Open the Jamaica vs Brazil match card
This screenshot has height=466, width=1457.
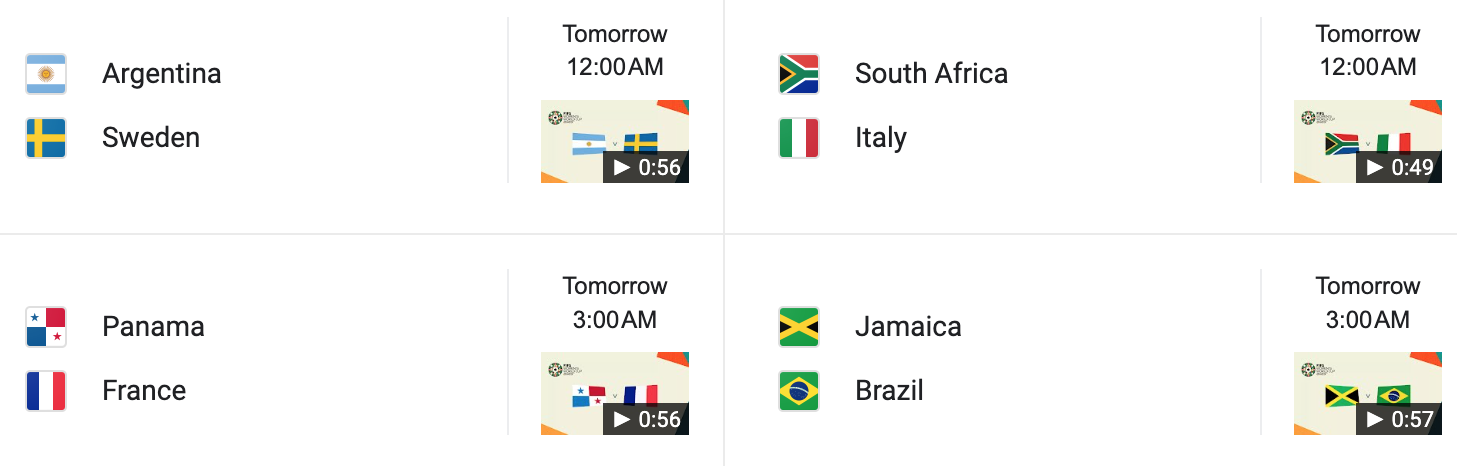1010,358
